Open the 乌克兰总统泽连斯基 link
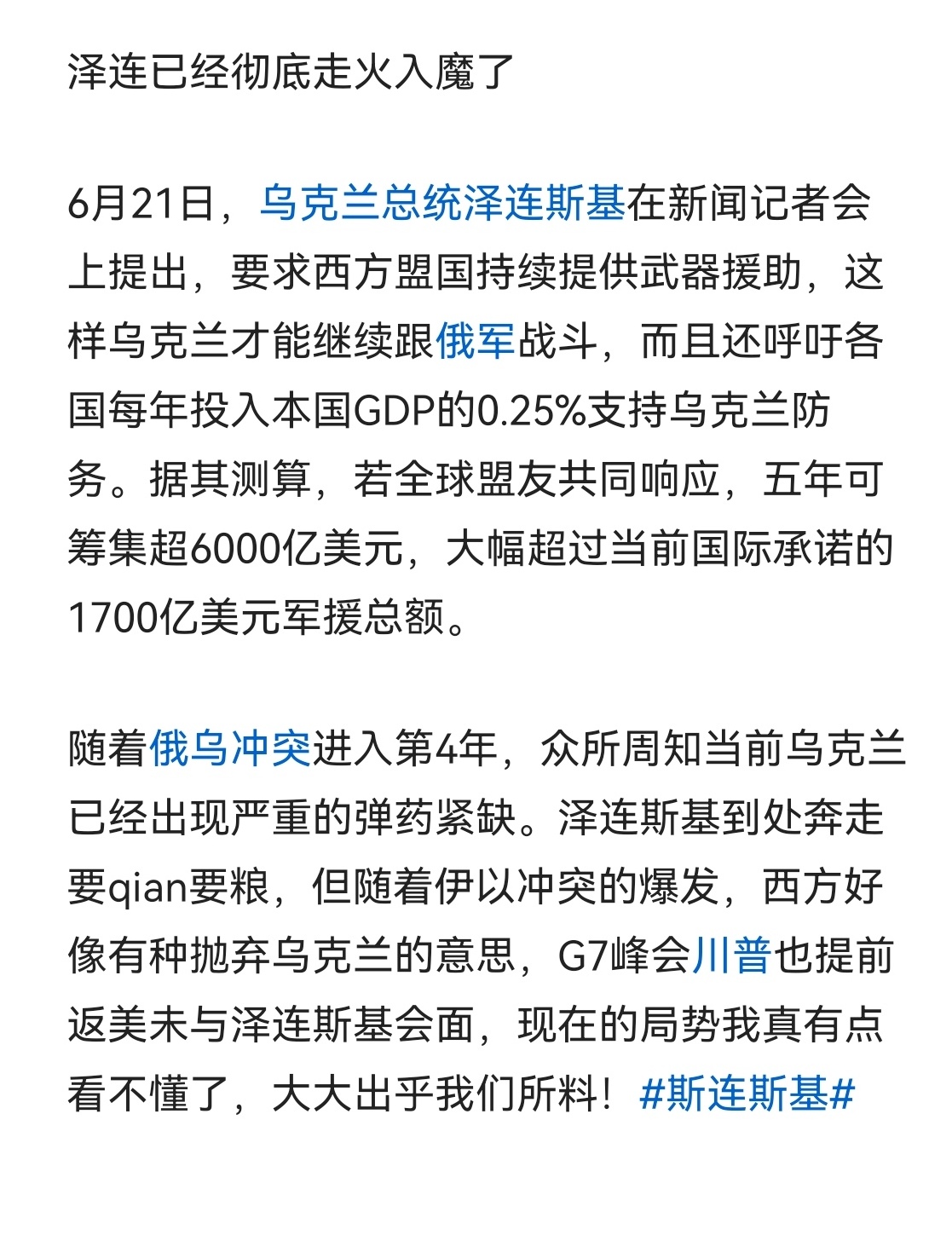952x1241 pixels. click(x=442, y=205)
